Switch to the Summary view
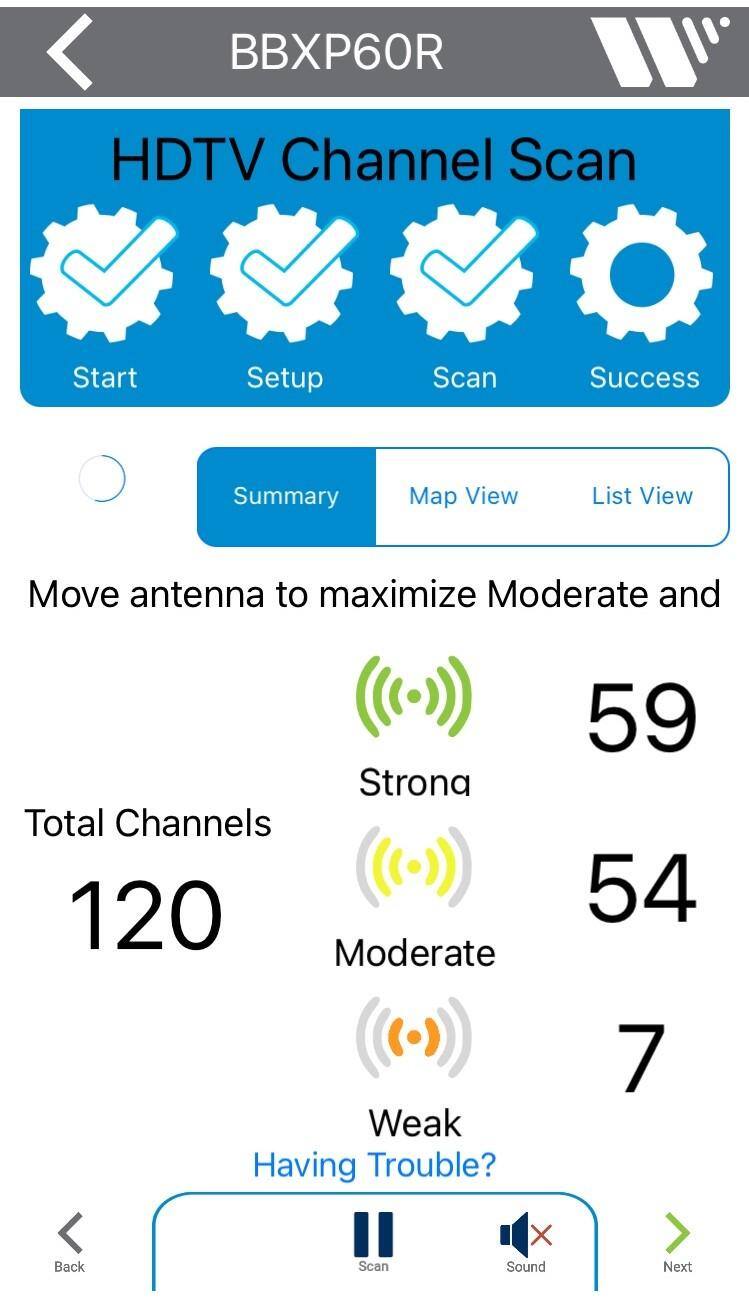The height and width of the screenshot is (1300, 749). point(286,496)
